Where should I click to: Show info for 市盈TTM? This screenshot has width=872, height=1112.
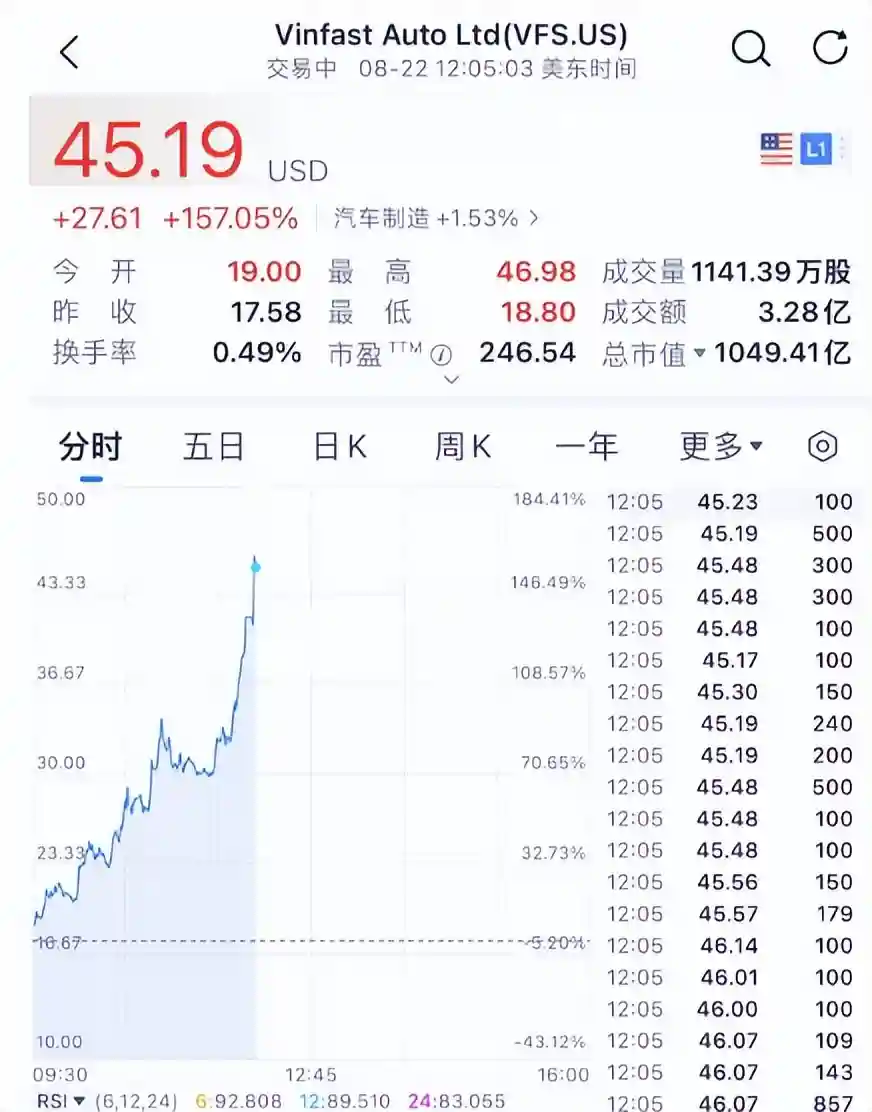[x=441, y=354]
